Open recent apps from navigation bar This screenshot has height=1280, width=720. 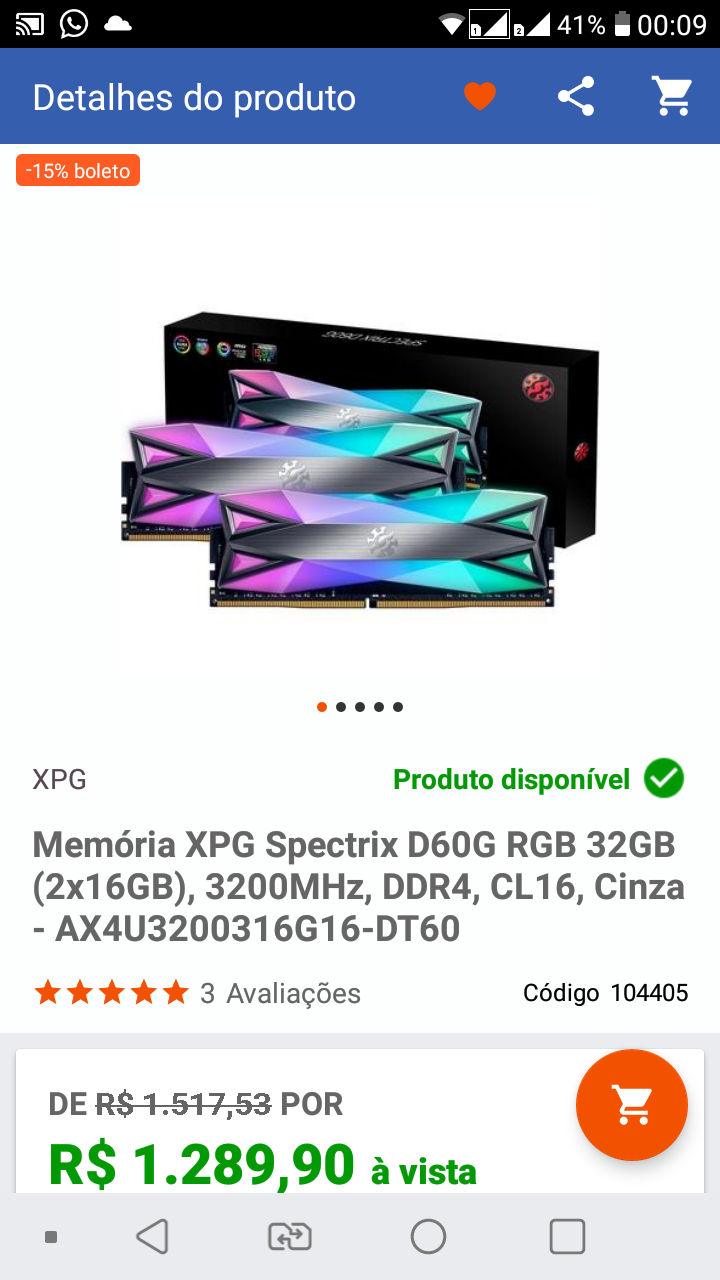coord(567,1237)
